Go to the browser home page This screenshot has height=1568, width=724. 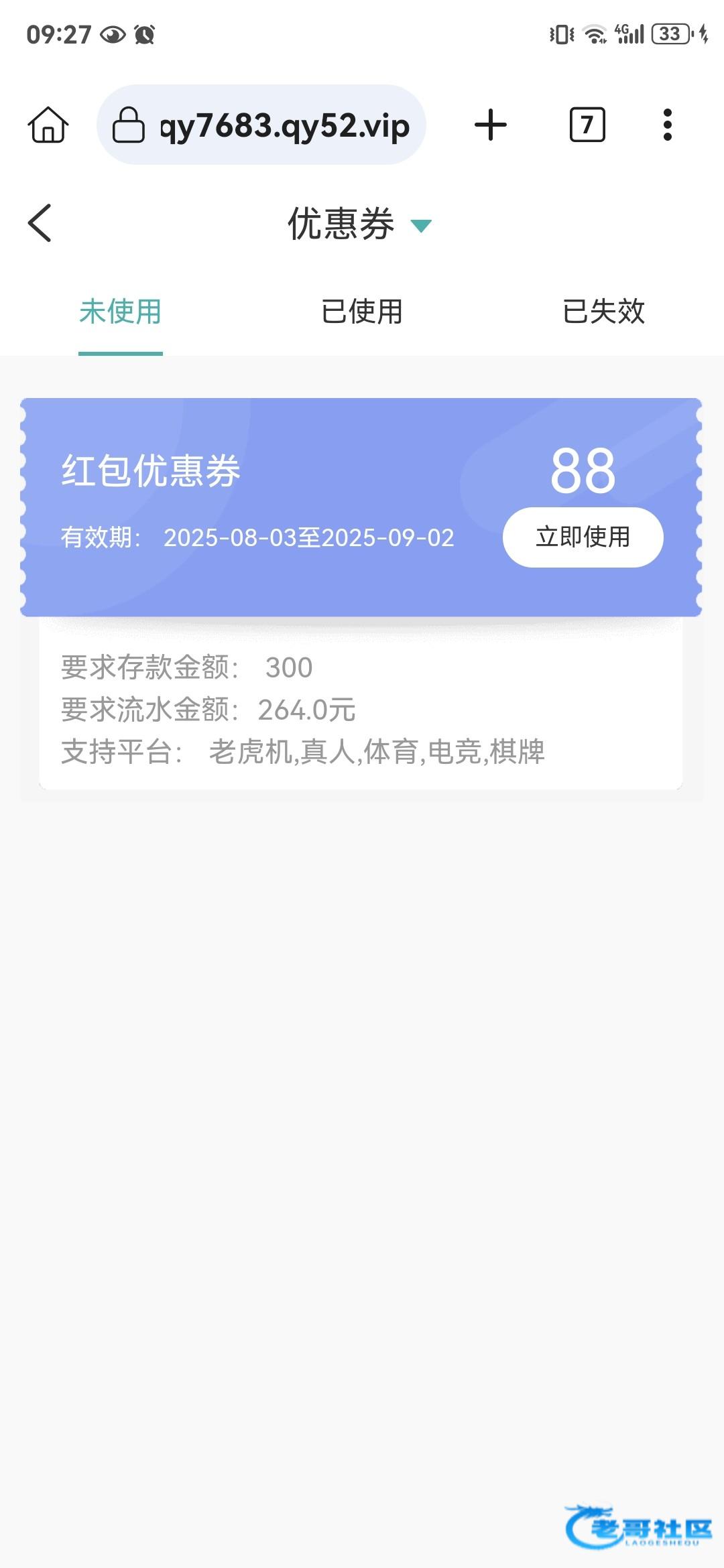pyautogui.click(x=48, y=125)
